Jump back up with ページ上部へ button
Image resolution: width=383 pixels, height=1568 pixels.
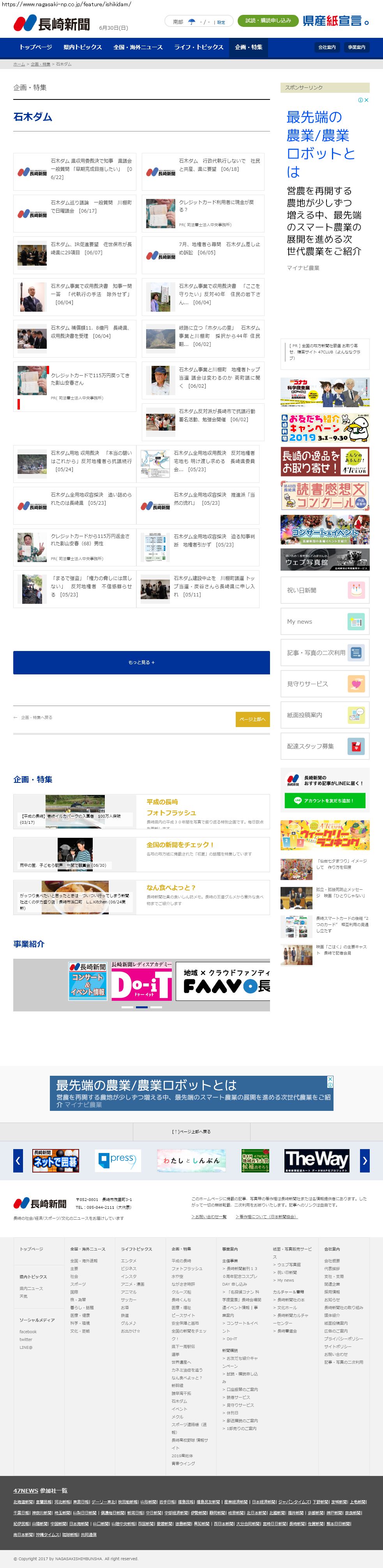(x=252, y=719)
